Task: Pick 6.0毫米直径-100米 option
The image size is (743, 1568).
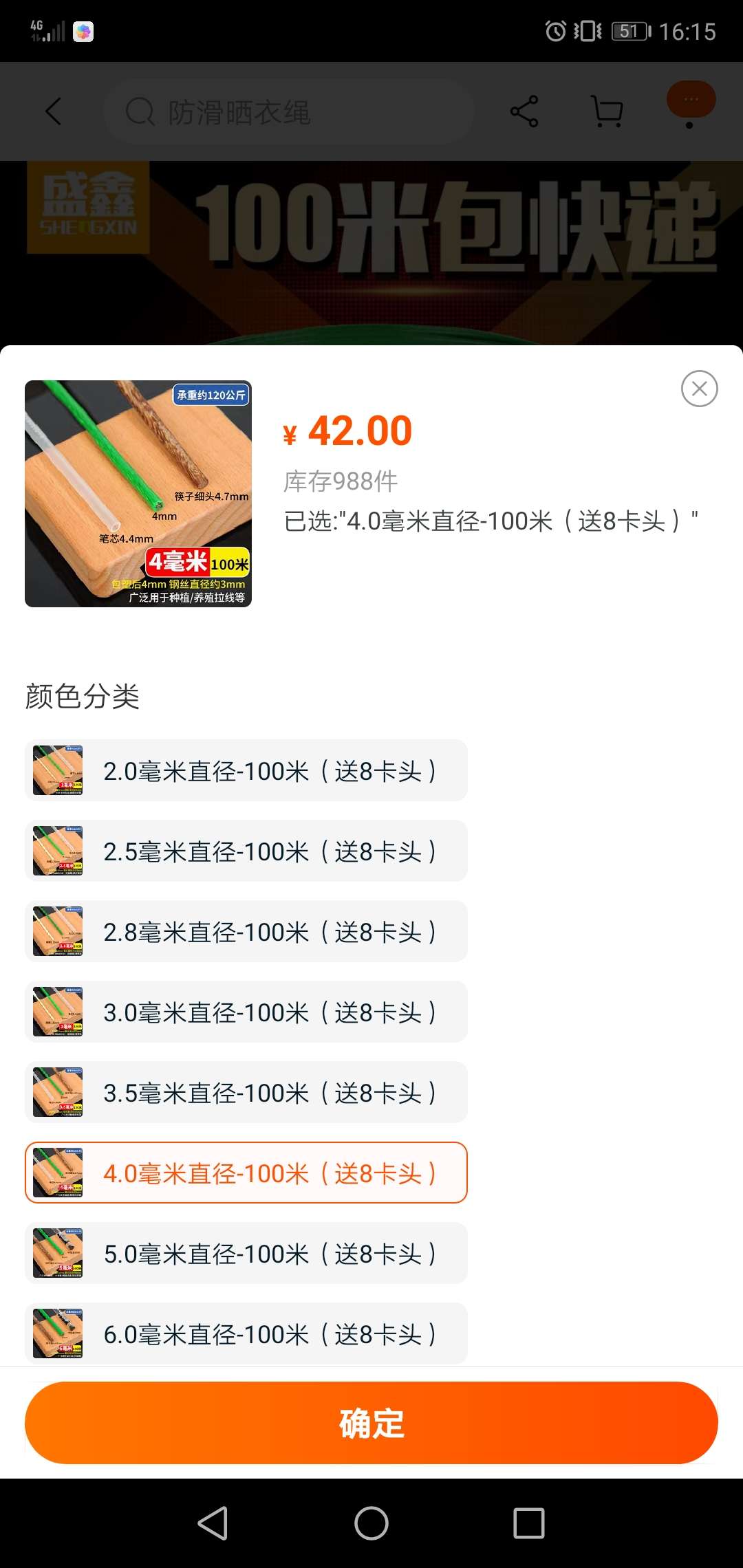Action: pyautogui.click(x=246, y=1333)
